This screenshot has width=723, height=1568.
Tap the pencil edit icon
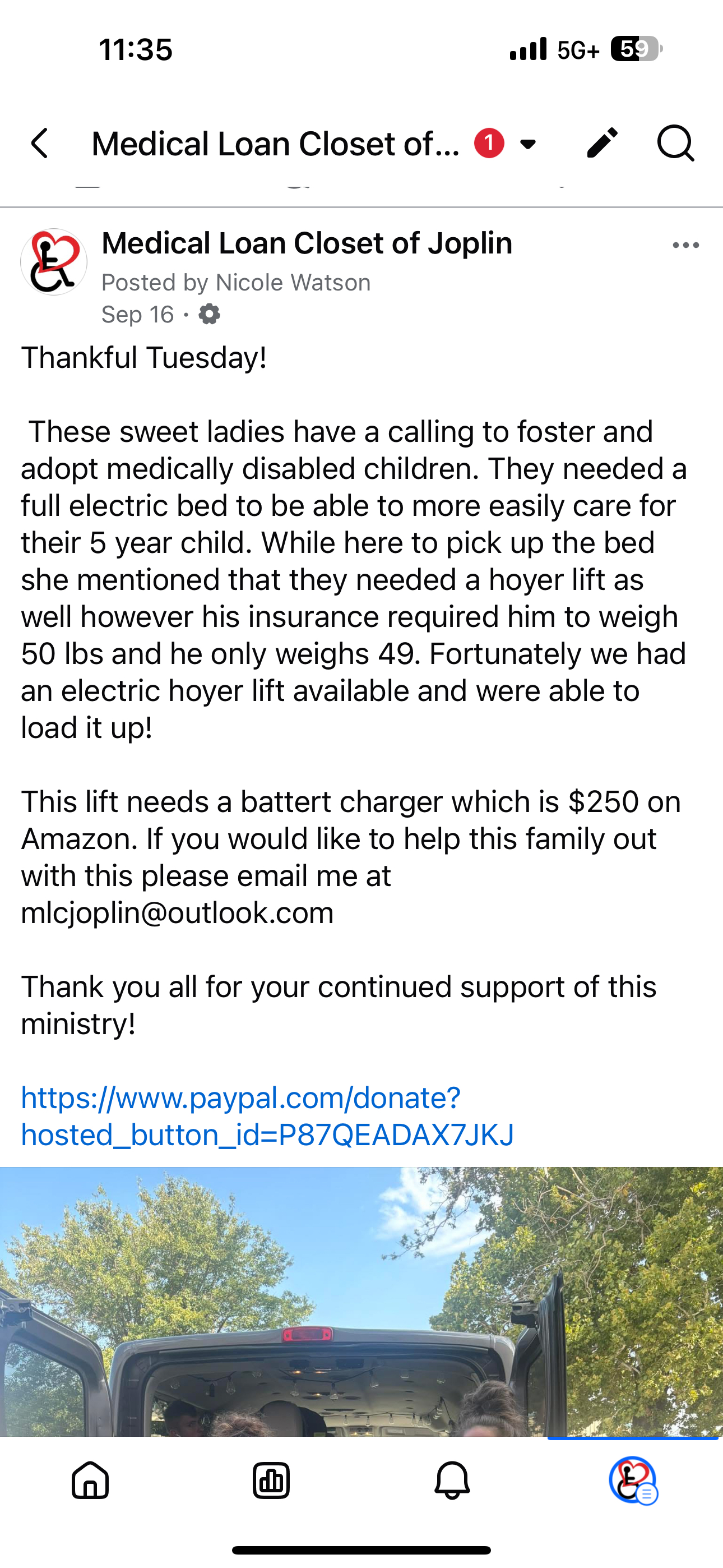pyautogui.click(x=602, y=144)
